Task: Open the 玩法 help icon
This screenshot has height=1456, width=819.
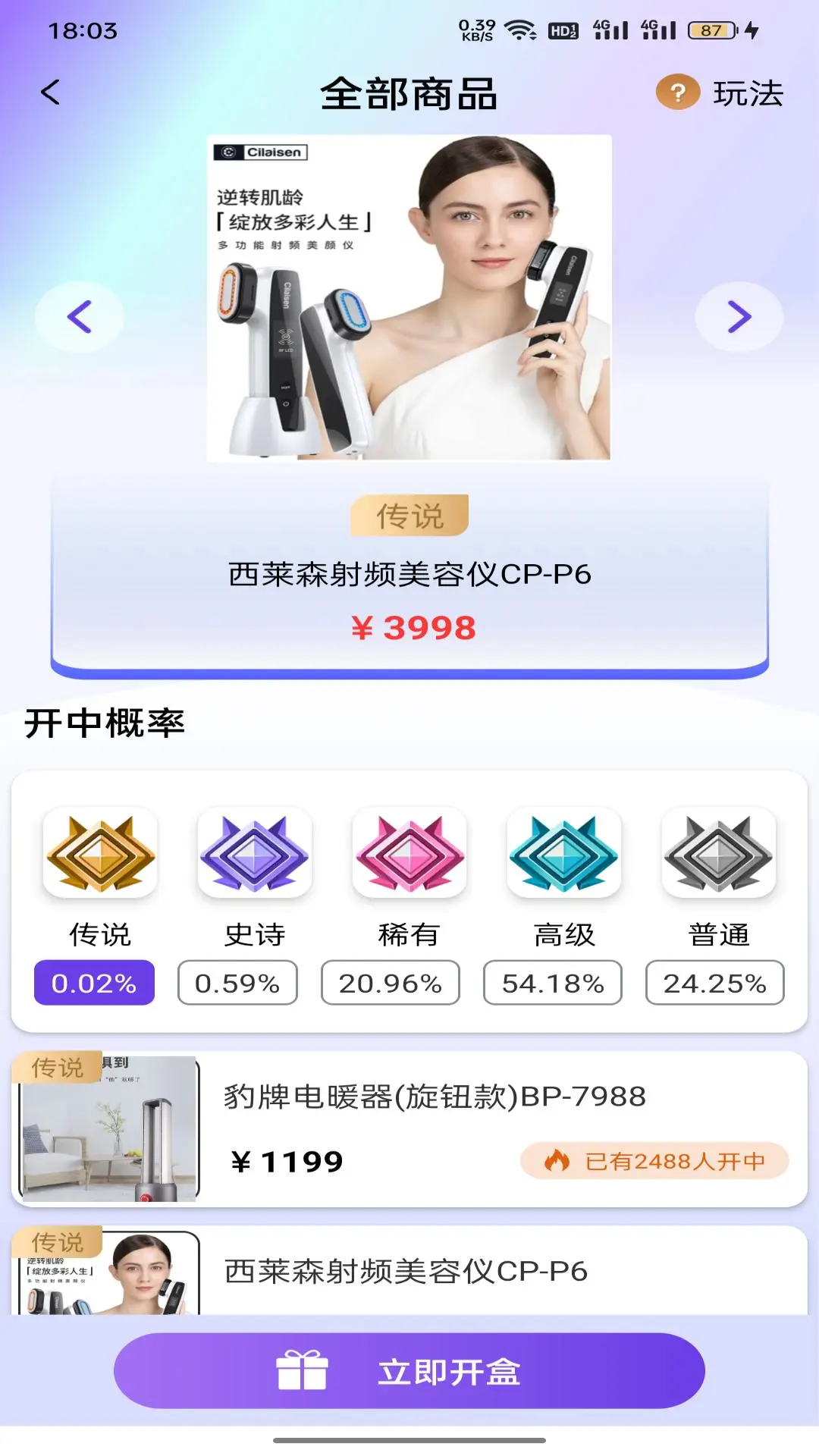Action: click(677, 93)
